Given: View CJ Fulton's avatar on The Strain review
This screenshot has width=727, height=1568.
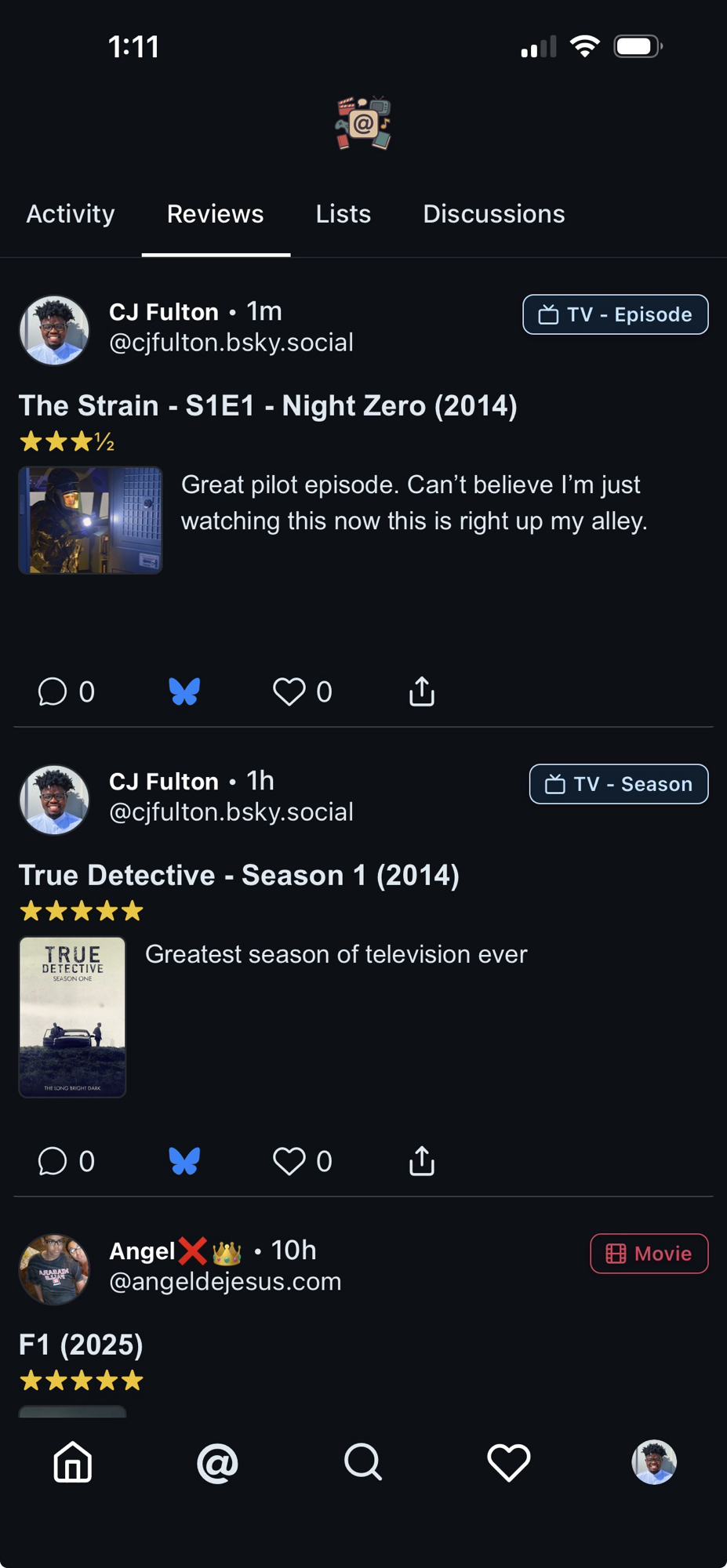Looking at the screenshot, I should pos(54,330).
